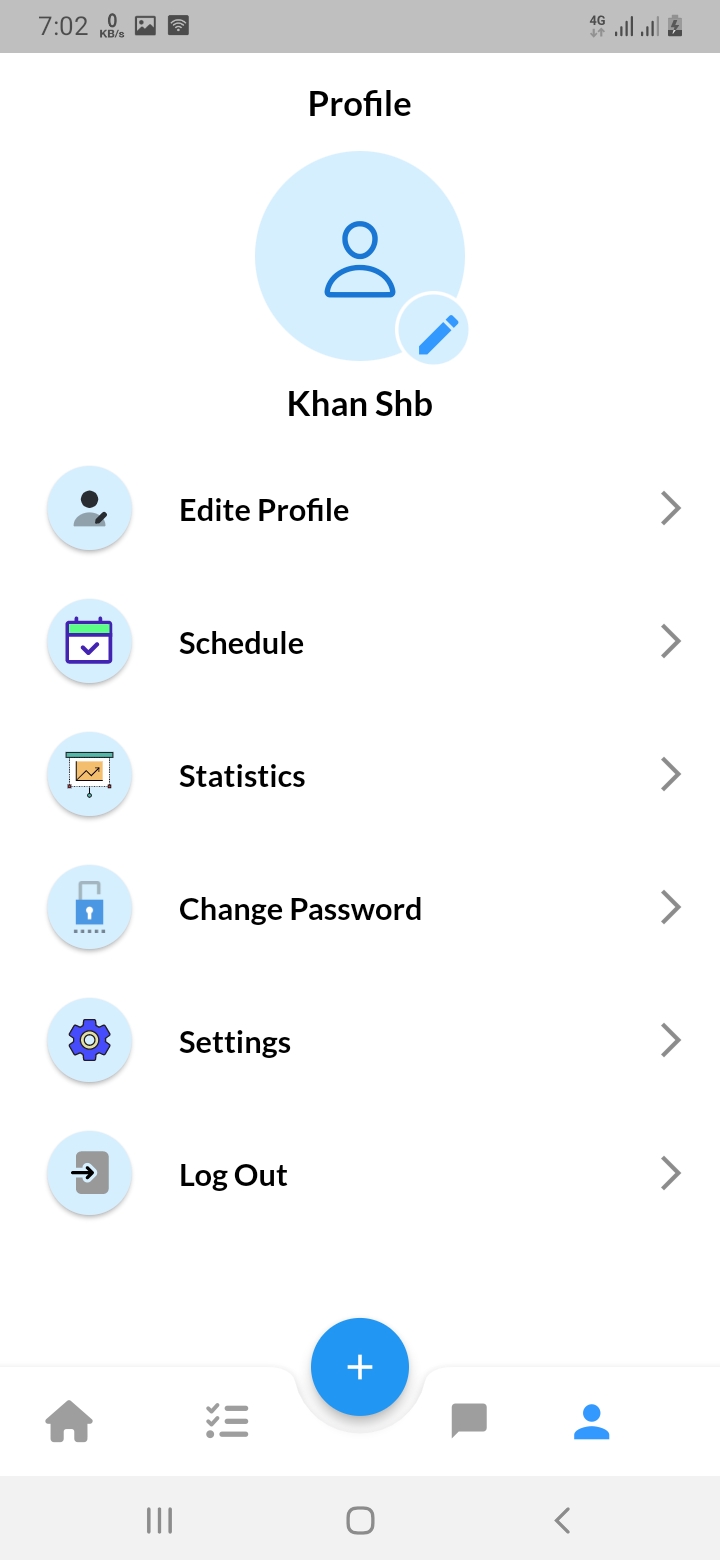720x1560 pixels.
Task: Tap Log Out
Action: [x=232, y=1173]
